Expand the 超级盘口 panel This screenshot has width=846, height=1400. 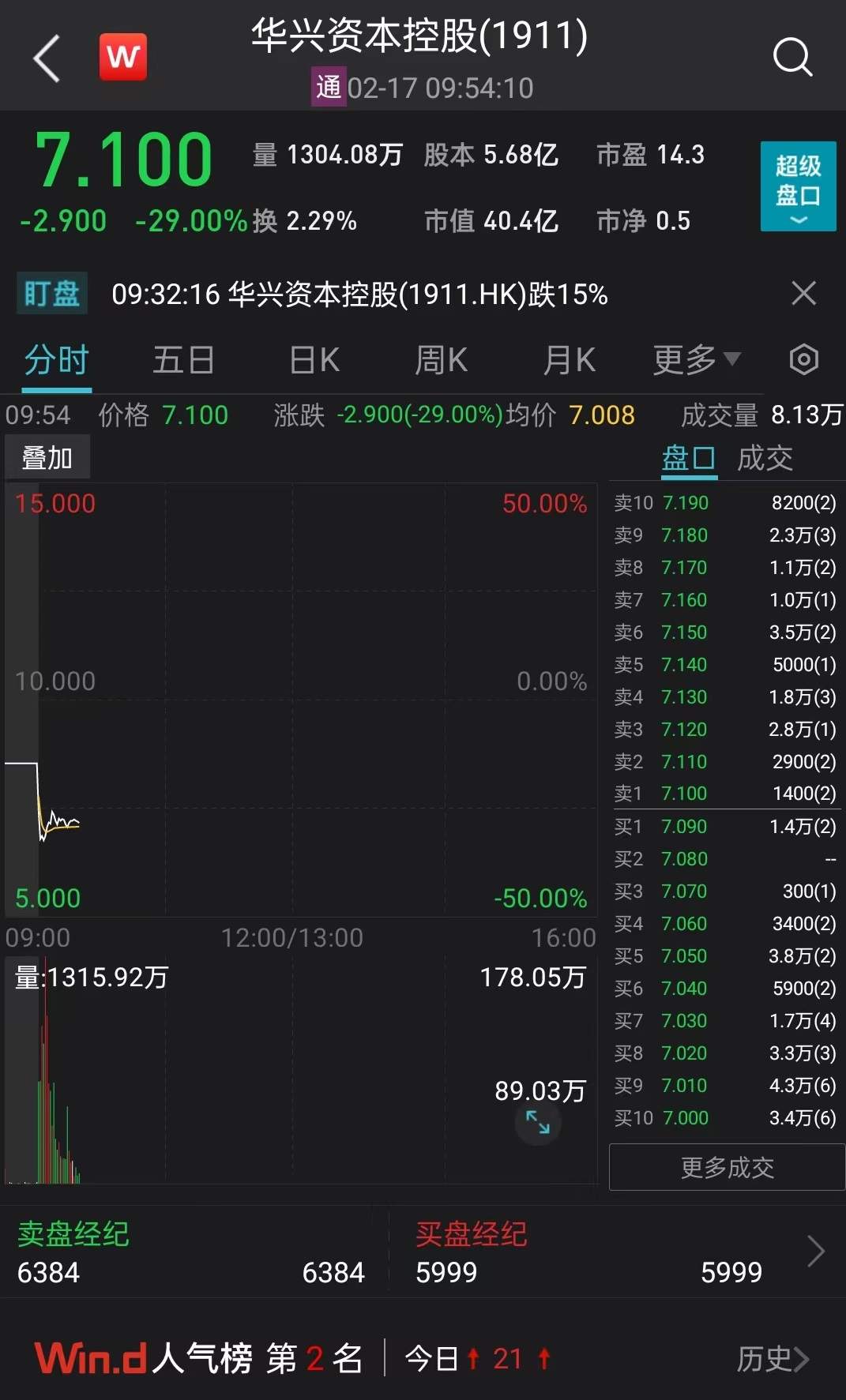tap(797, 187)
